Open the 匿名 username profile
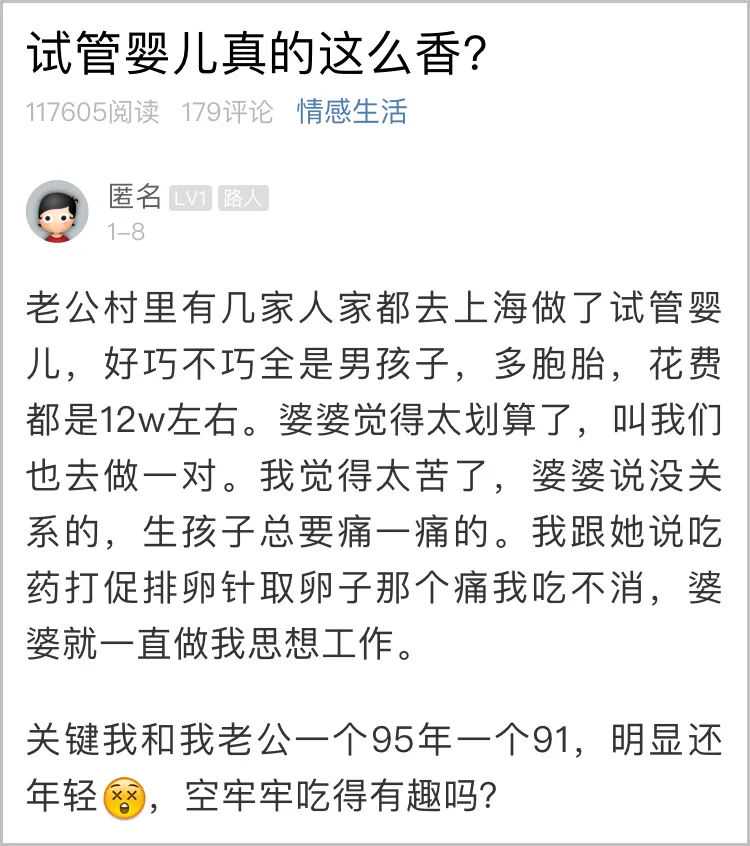Image resolution: width=750 pixels, height=846 pixels. coord(135,196)
